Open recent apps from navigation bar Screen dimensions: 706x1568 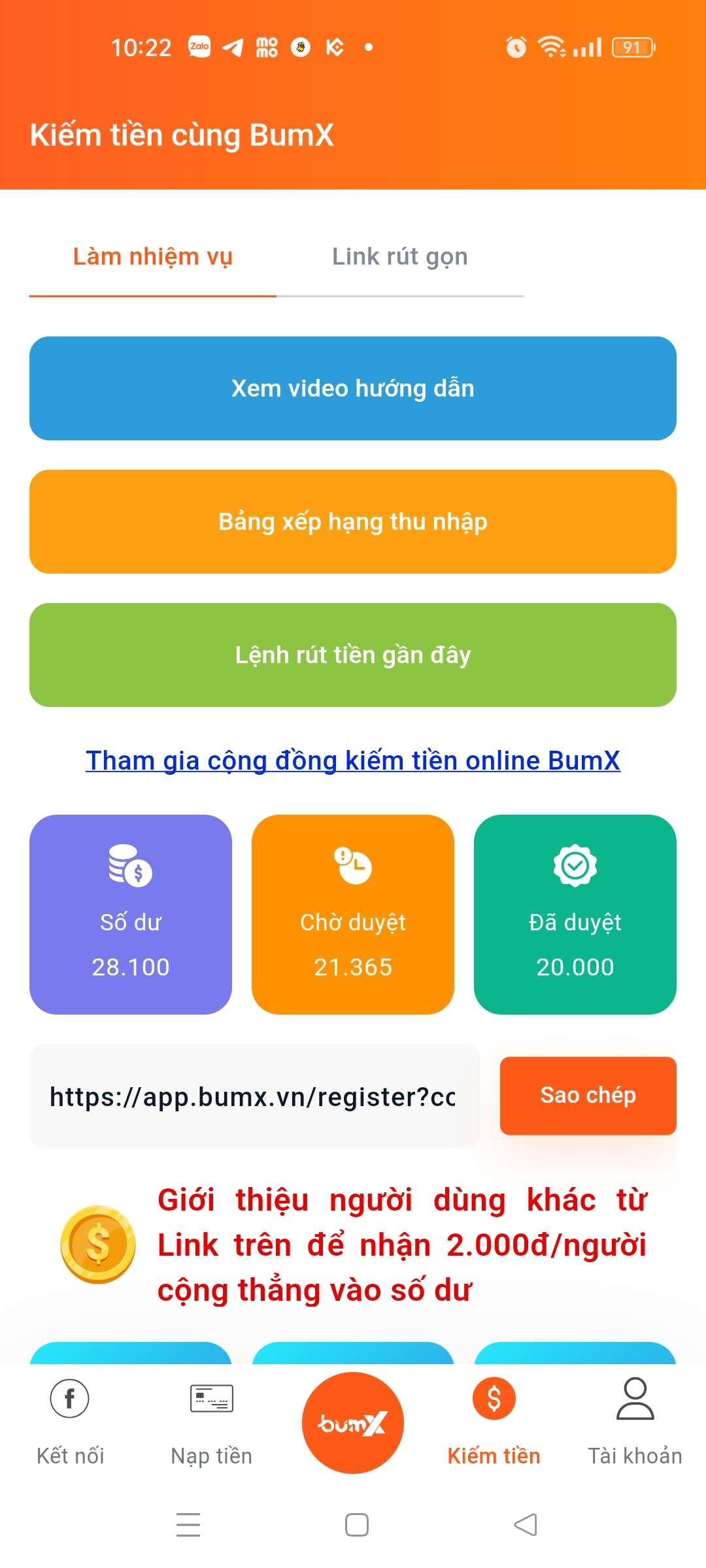point(188,1525)
